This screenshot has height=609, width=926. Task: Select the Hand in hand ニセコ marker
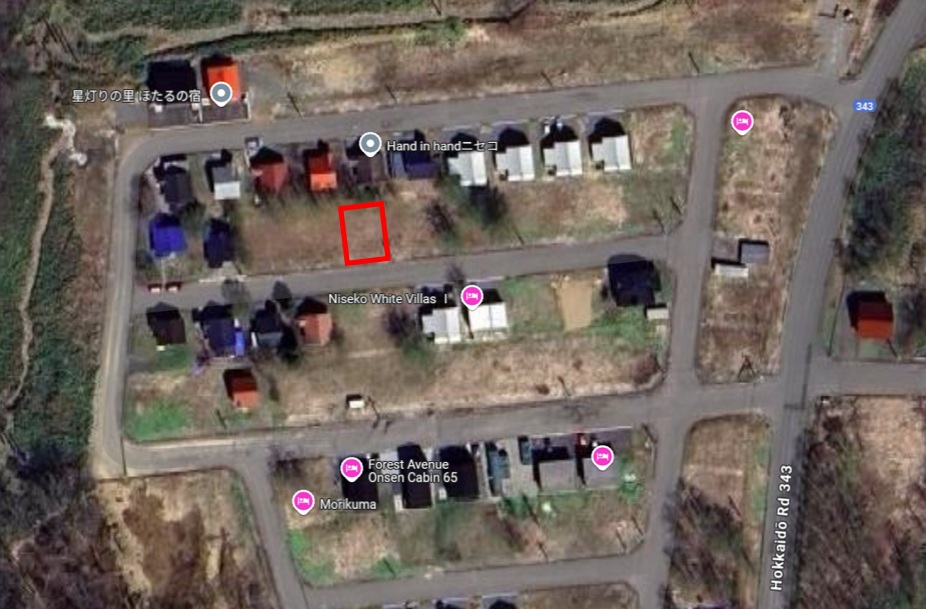tap(370, 145)
